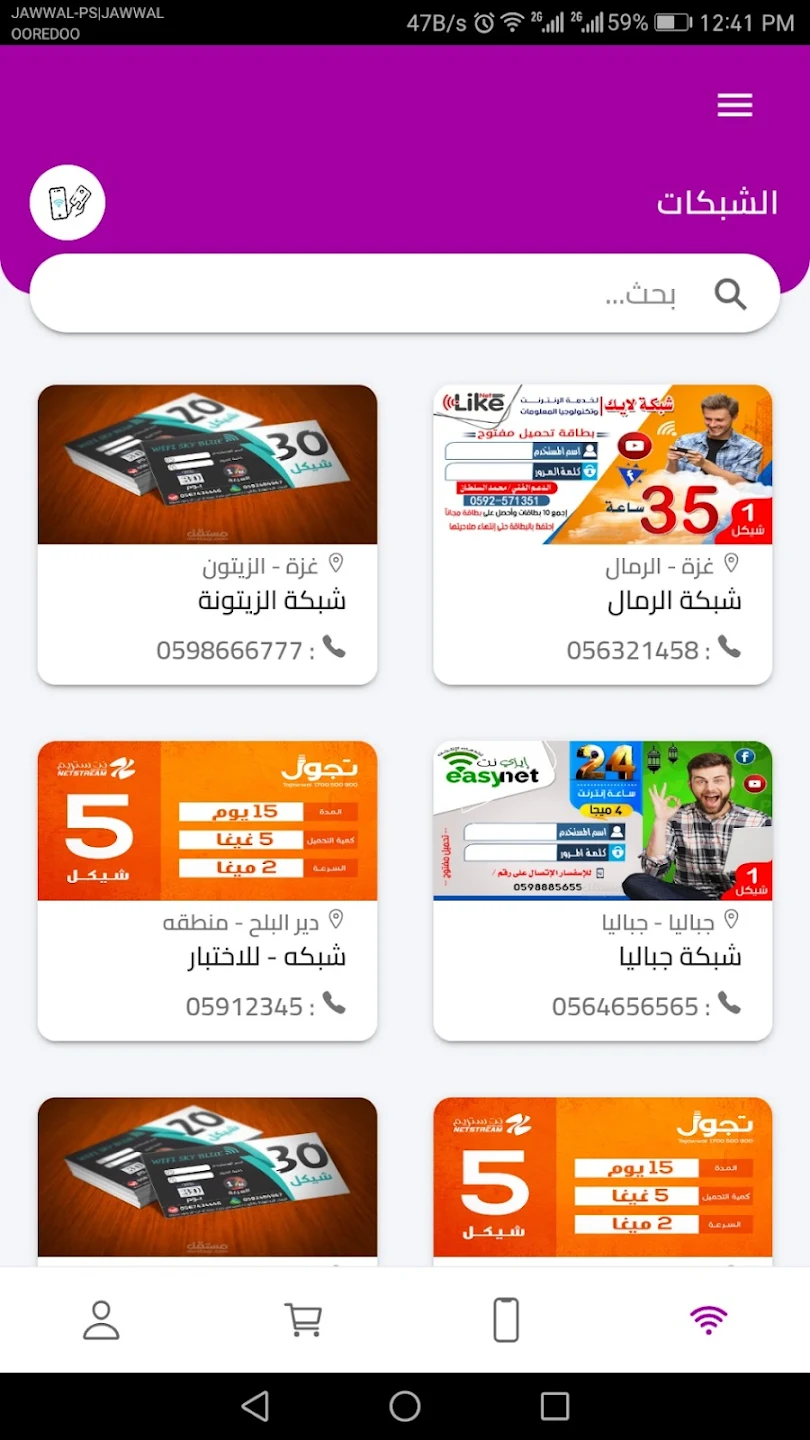Go to the profile tab
This screenshot has height=1440, width=810.
pos(101,1320)
